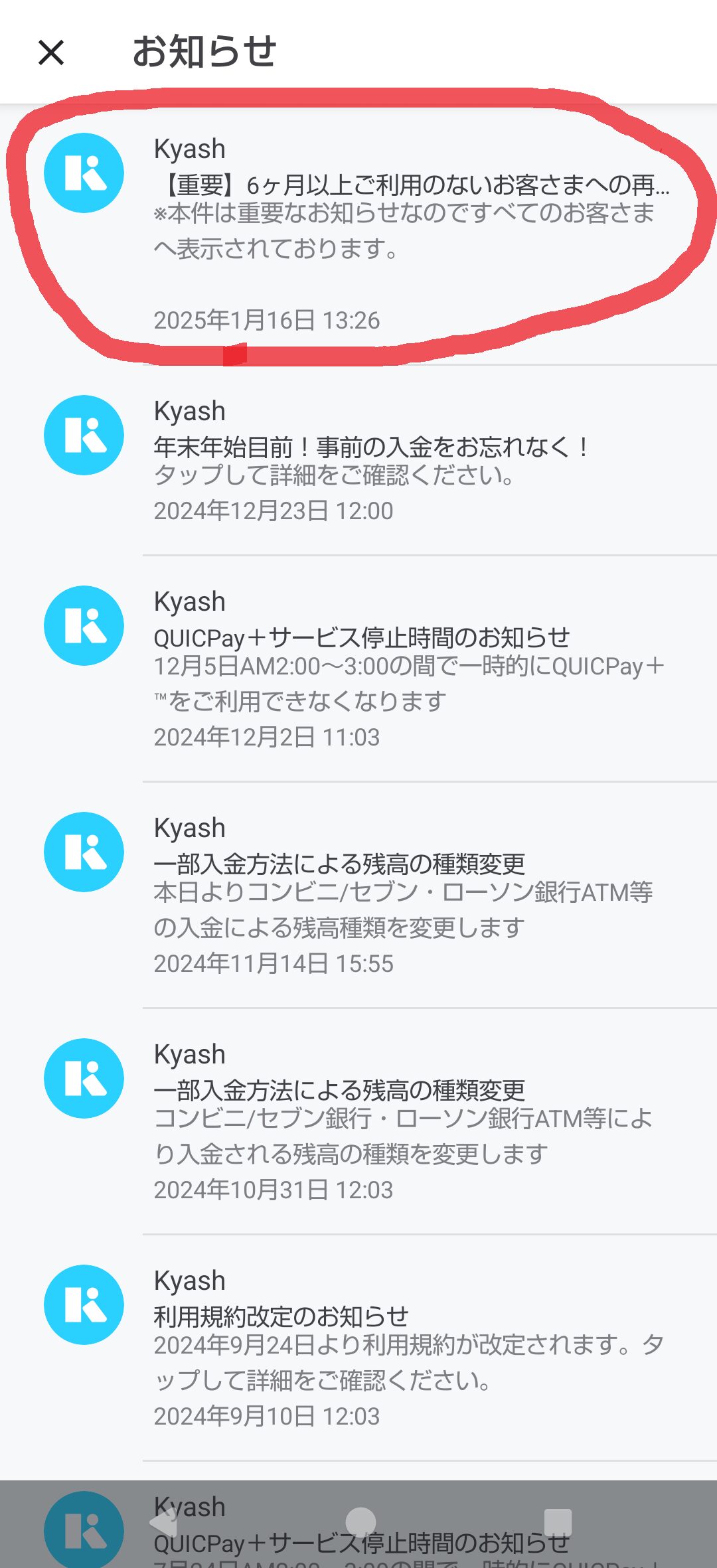Viewport: 717px width, 1568px height.
Task: Open the 年末年始目前 deposit reminder notification
Action: [x=372, y=458]
